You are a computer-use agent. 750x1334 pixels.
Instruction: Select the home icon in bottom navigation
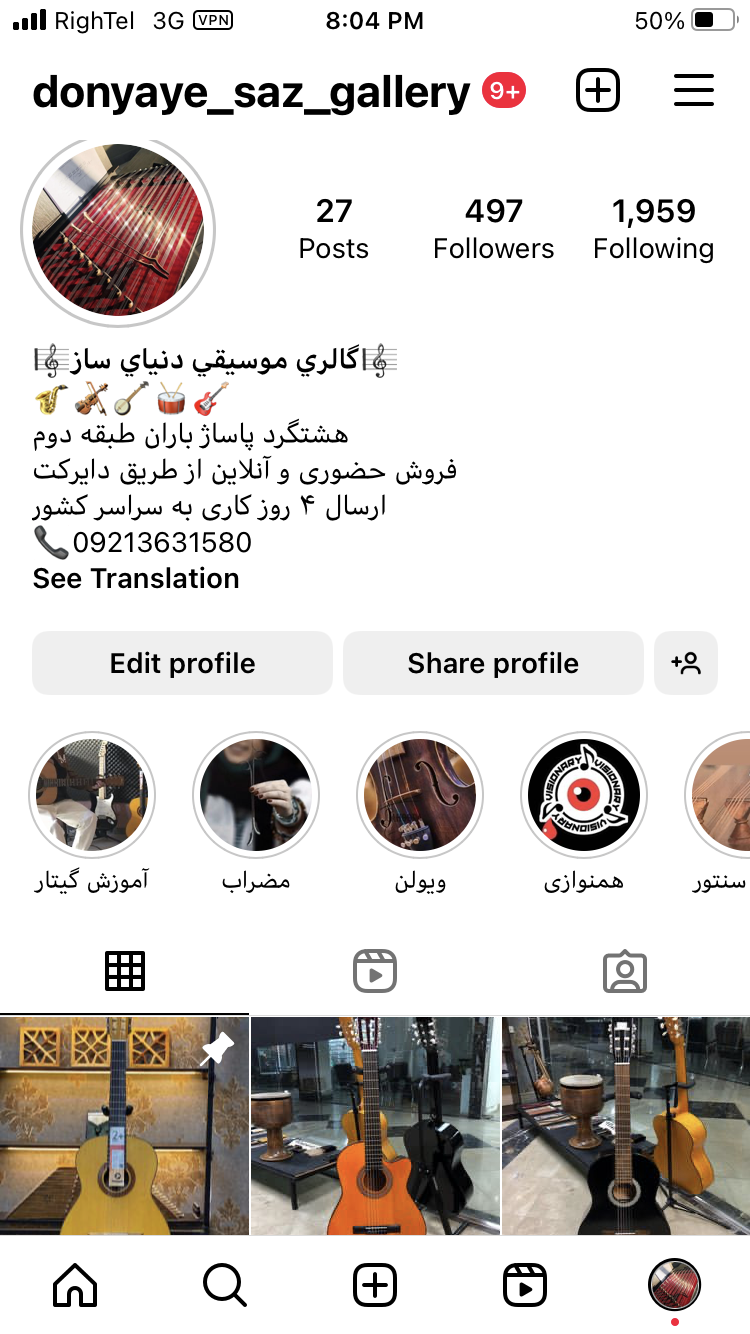[x=75, y=1285]
